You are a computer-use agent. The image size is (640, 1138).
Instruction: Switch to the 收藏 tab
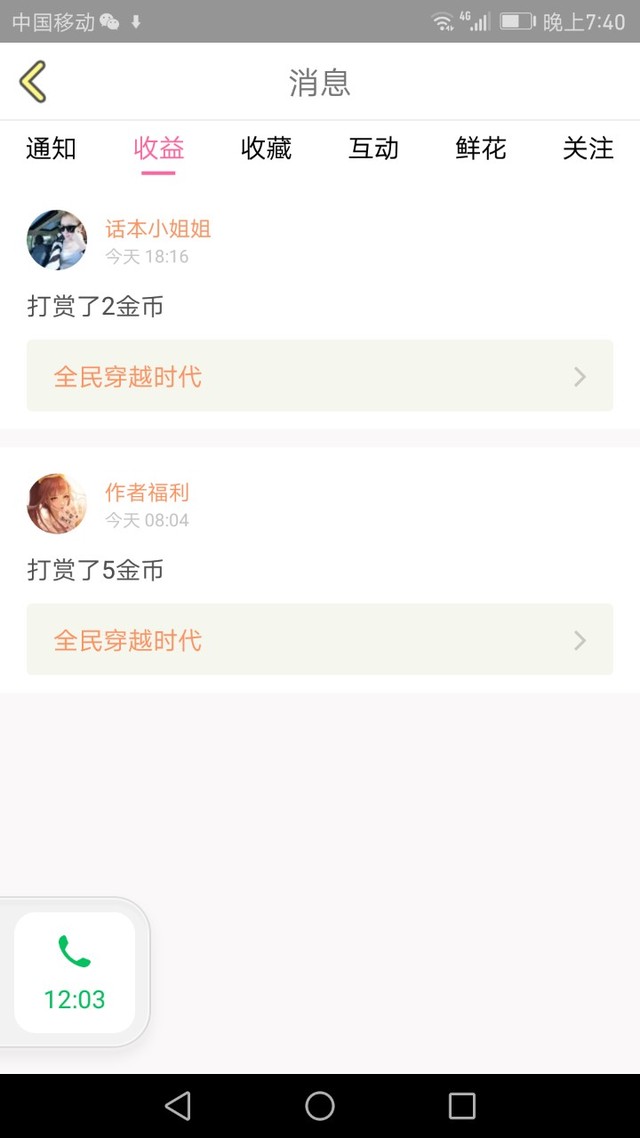pyautogui.click(x=266, y=149)
